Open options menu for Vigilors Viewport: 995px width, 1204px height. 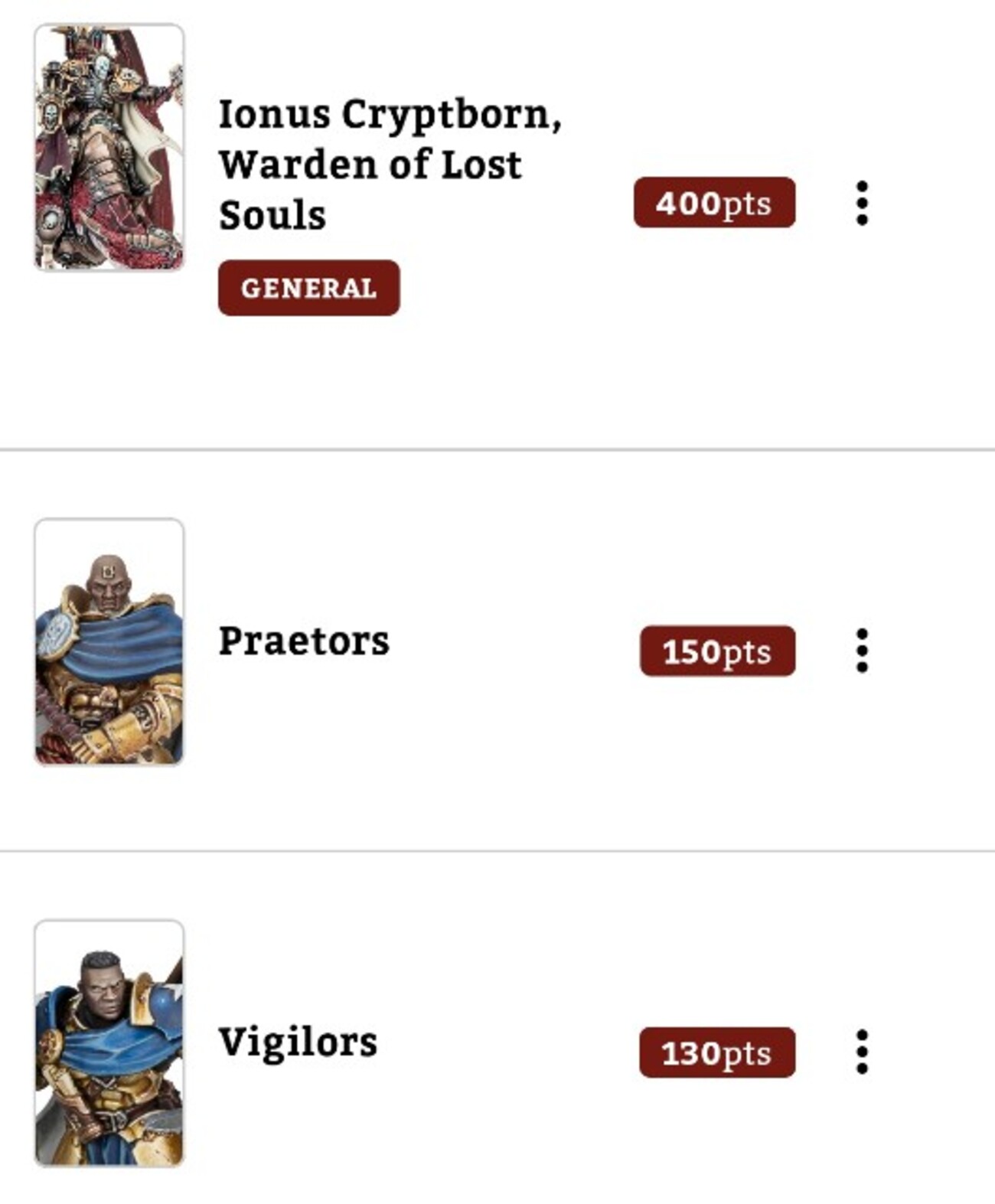click(x=862, y=1052)
